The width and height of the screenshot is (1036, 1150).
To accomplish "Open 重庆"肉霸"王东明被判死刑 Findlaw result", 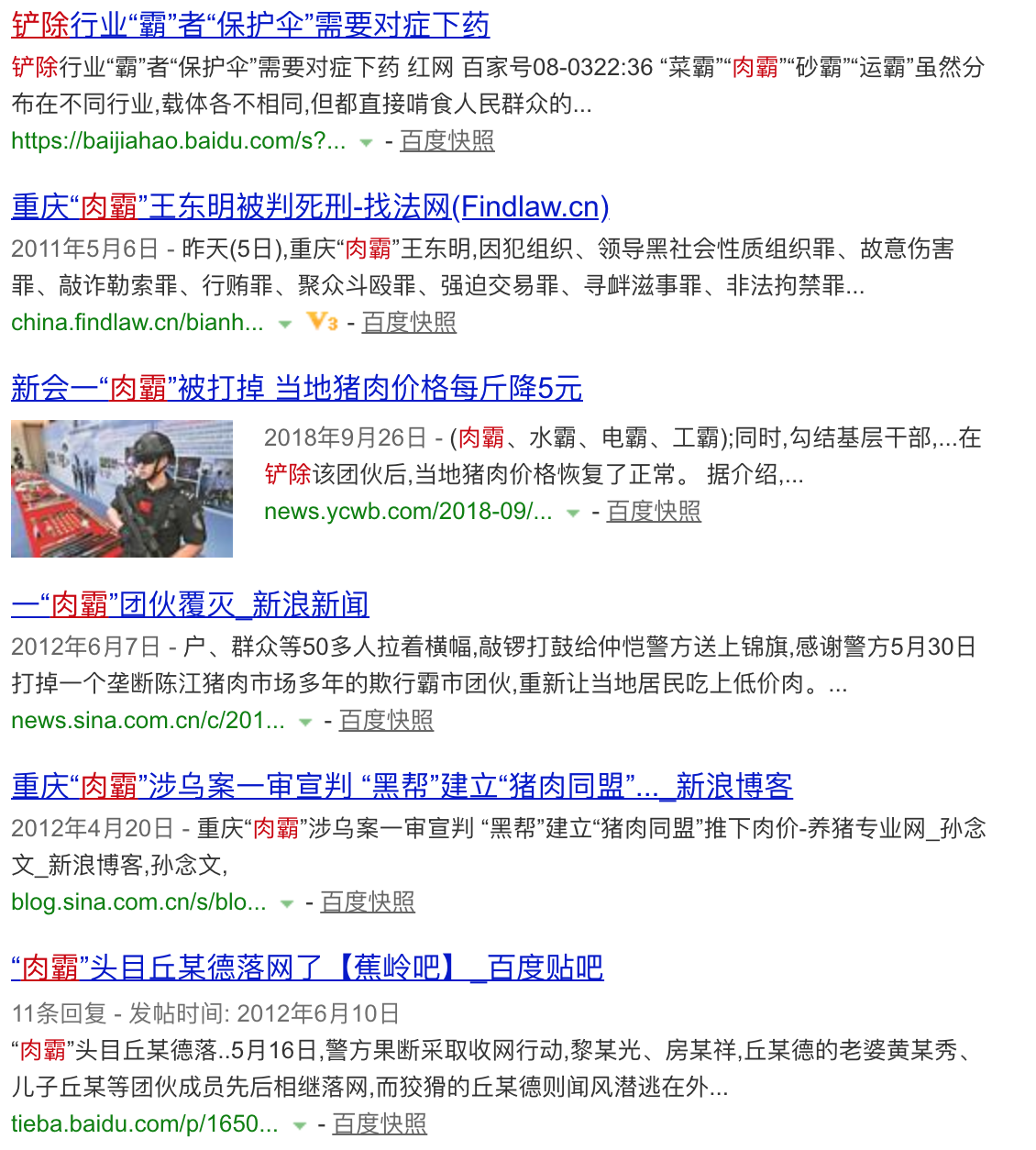I will (x=310, y=206).
